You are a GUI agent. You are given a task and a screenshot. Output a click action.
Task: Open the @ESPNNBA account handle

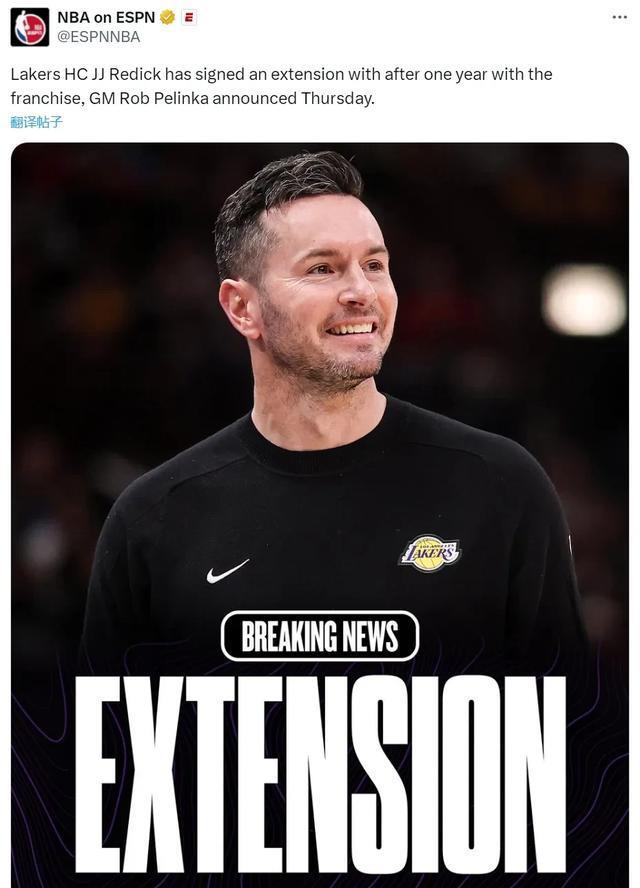click(98, 37)
